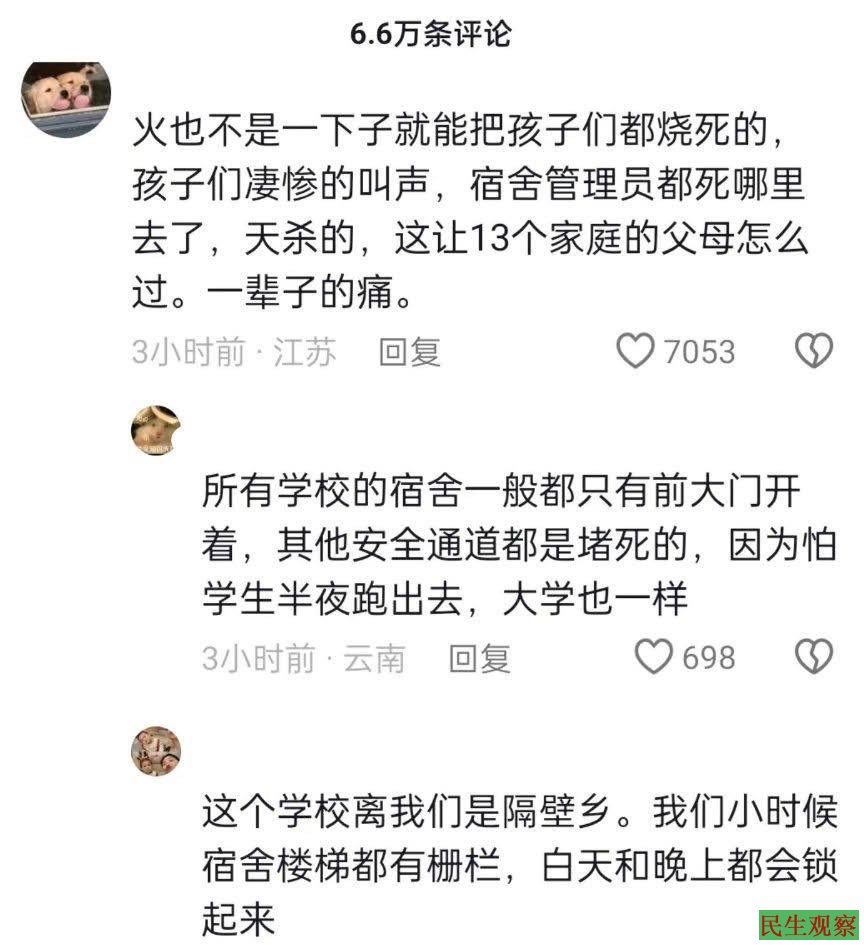Screen dimensions: 864x945
Task: Dislike the Jiangsu comment about the dormitory fire
Action: click(x=813, y=351)
